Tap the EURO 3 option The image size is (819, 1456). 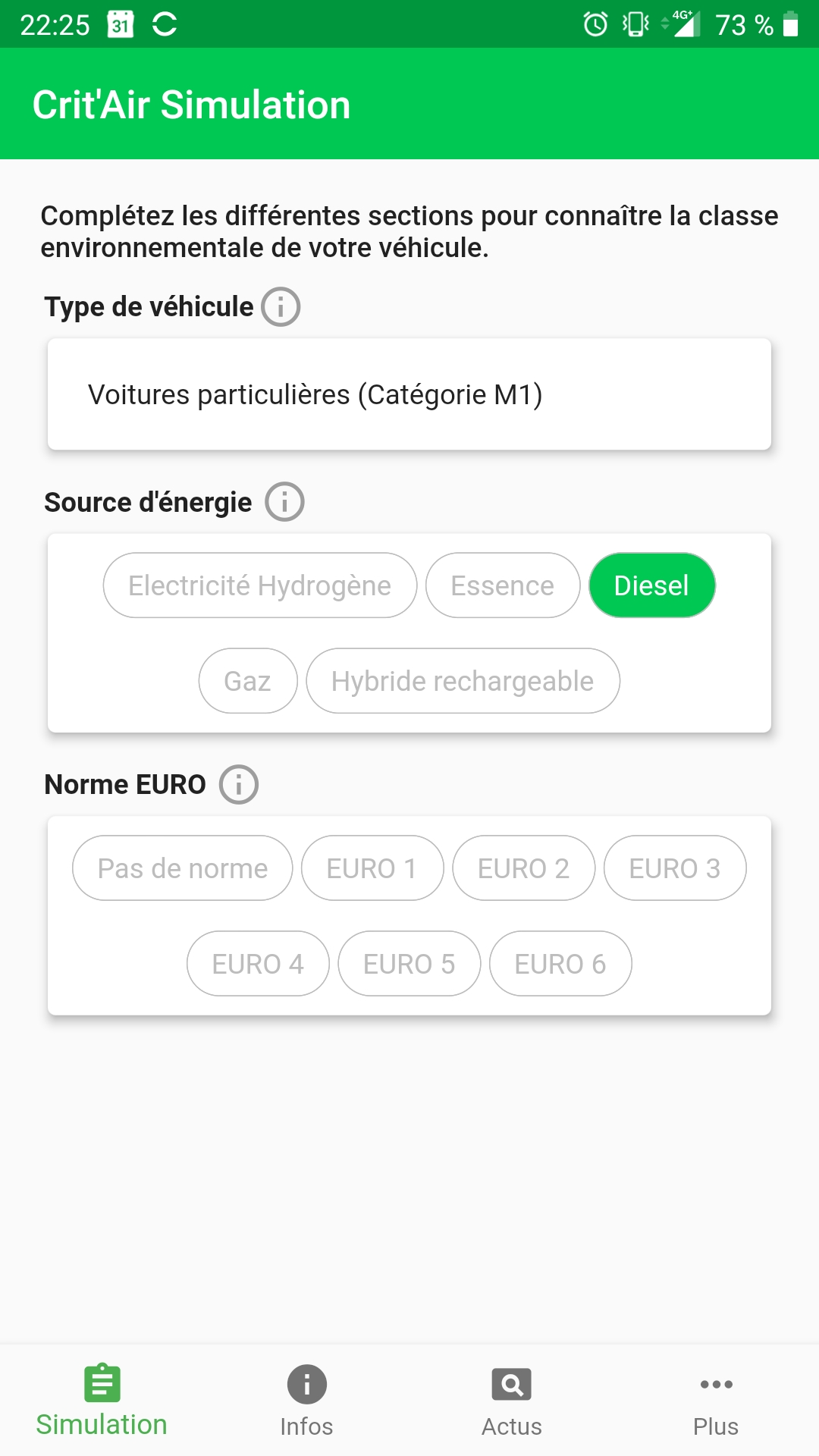click(x=675, y=868)
